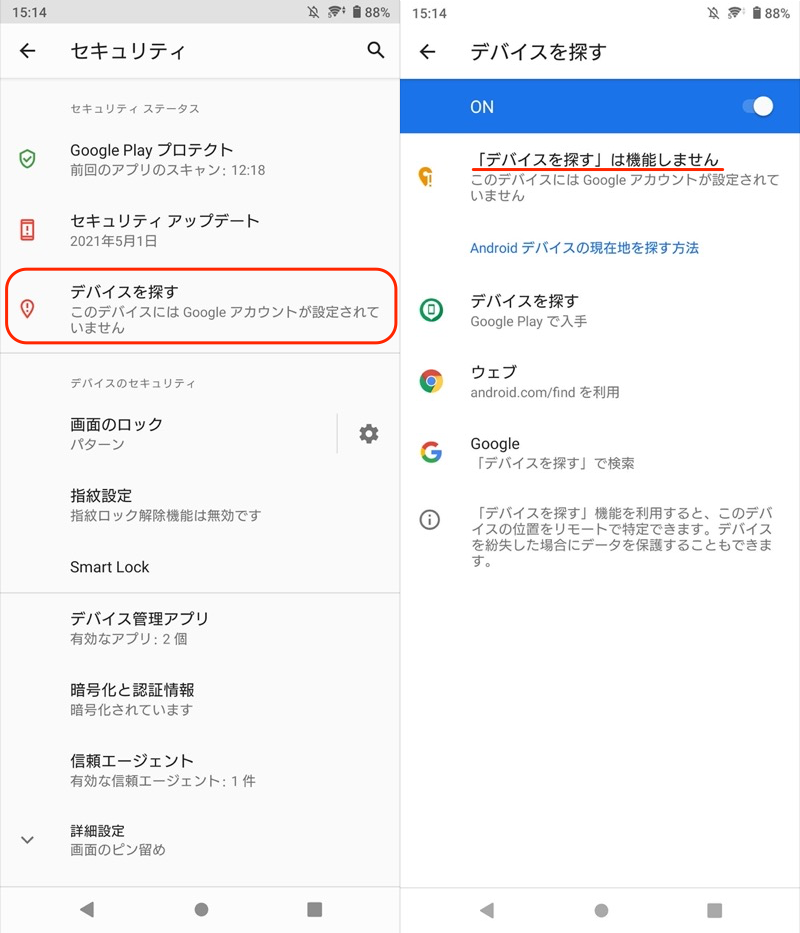Open Android デバイスの現在地を探す方法 link

coord(584,248)
